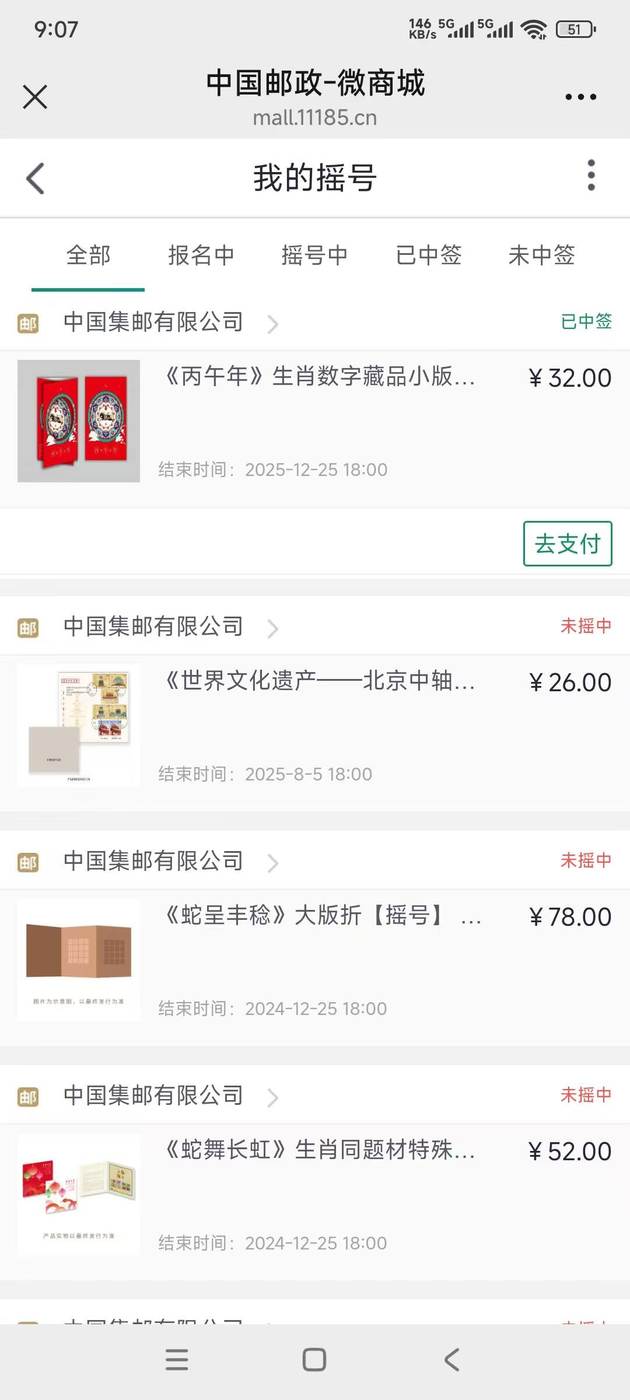Image resolution: width=630 pixels, height=1400 pixels.
Task: Open 中国集邮有限公司 store above the 丙午年 item
Action: (x=153, y=322)
